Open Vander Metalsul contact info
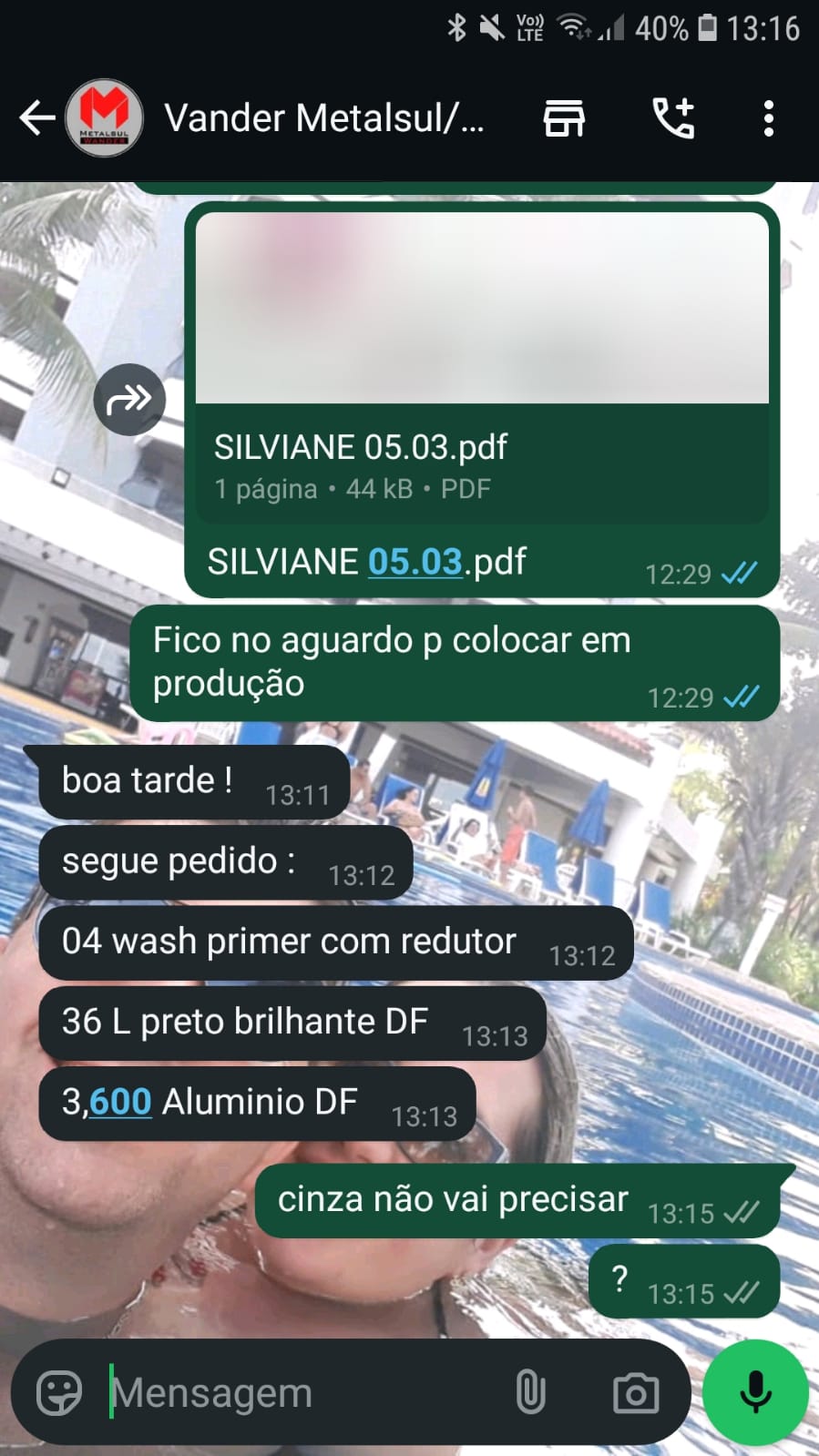The width and height of the screenshot is (819, 1456). (323, 118)
